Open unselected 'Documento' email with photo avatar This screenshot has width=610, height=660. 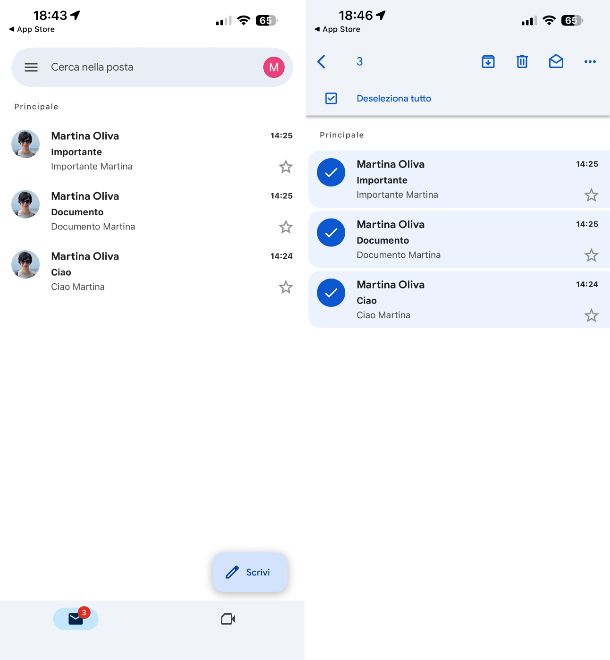[x=150, y=211]
